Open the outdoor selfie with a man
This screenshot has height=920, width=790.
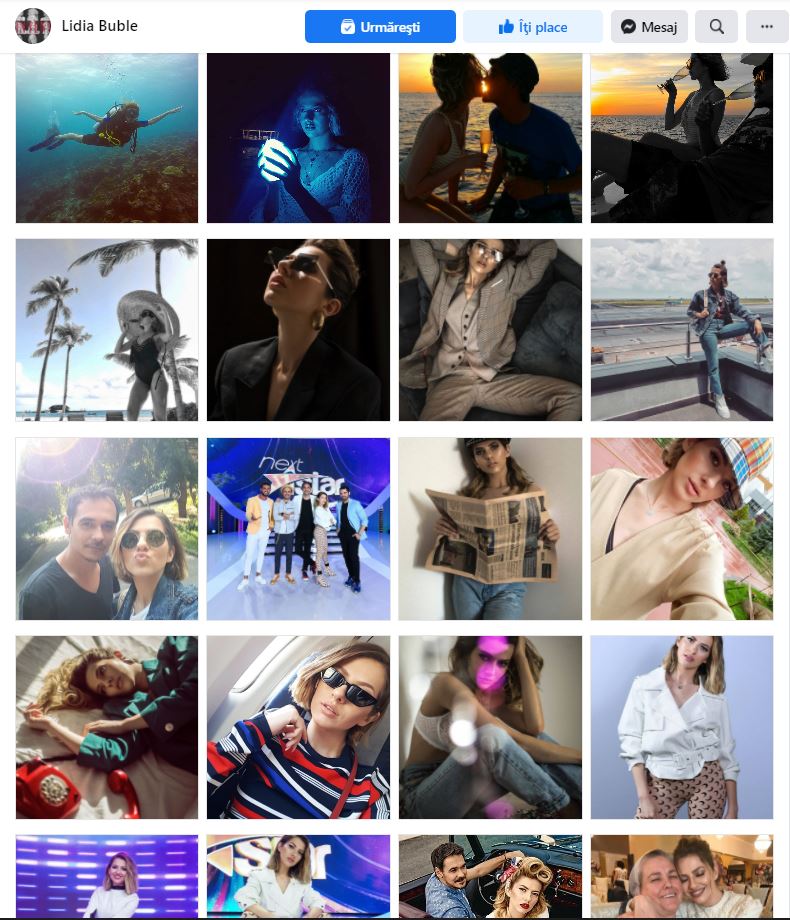click(x=107, y=529)
